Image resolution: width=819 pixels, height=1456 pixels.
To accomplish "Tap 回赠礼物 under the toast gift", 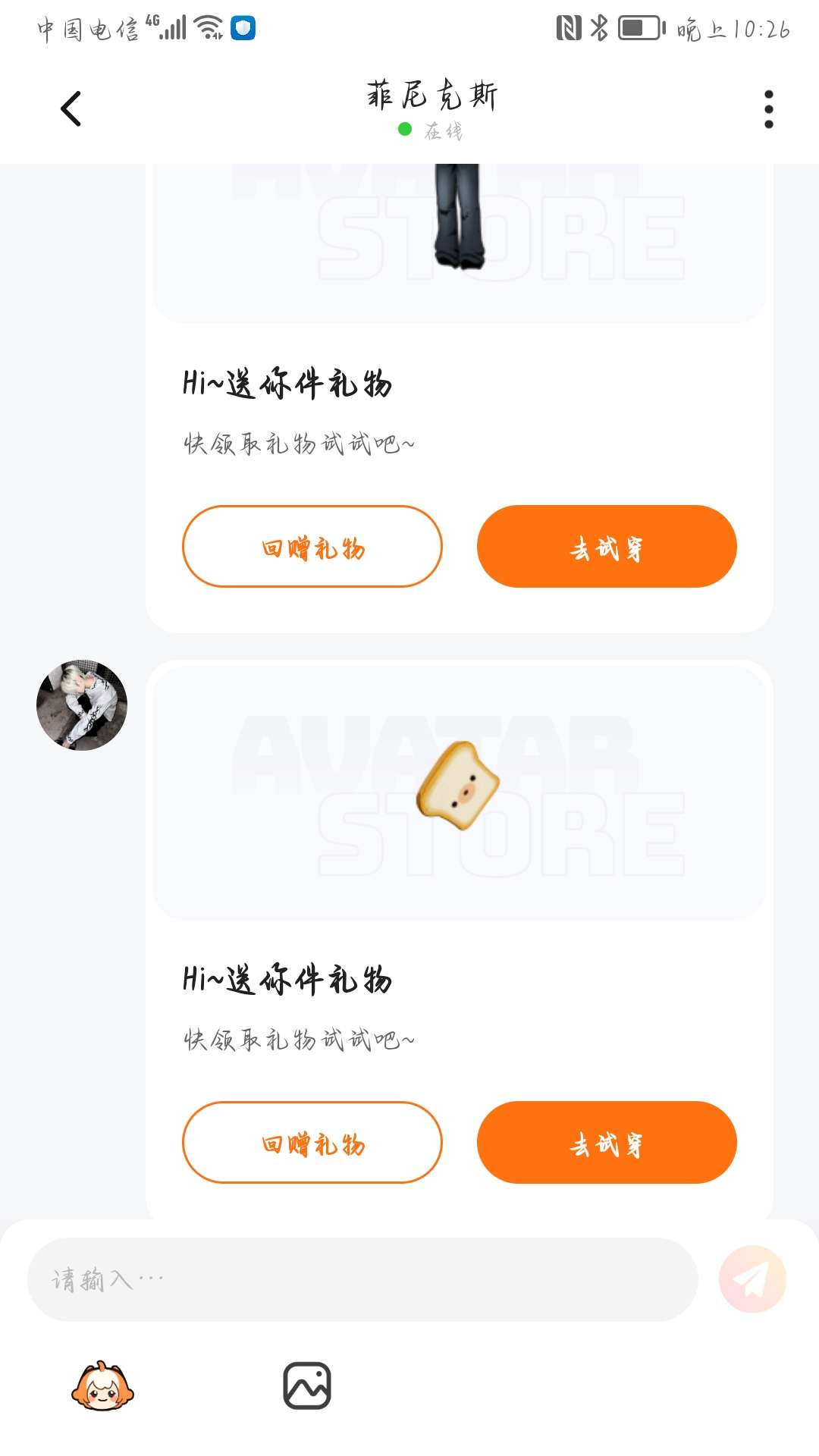I will (312, 1143).
